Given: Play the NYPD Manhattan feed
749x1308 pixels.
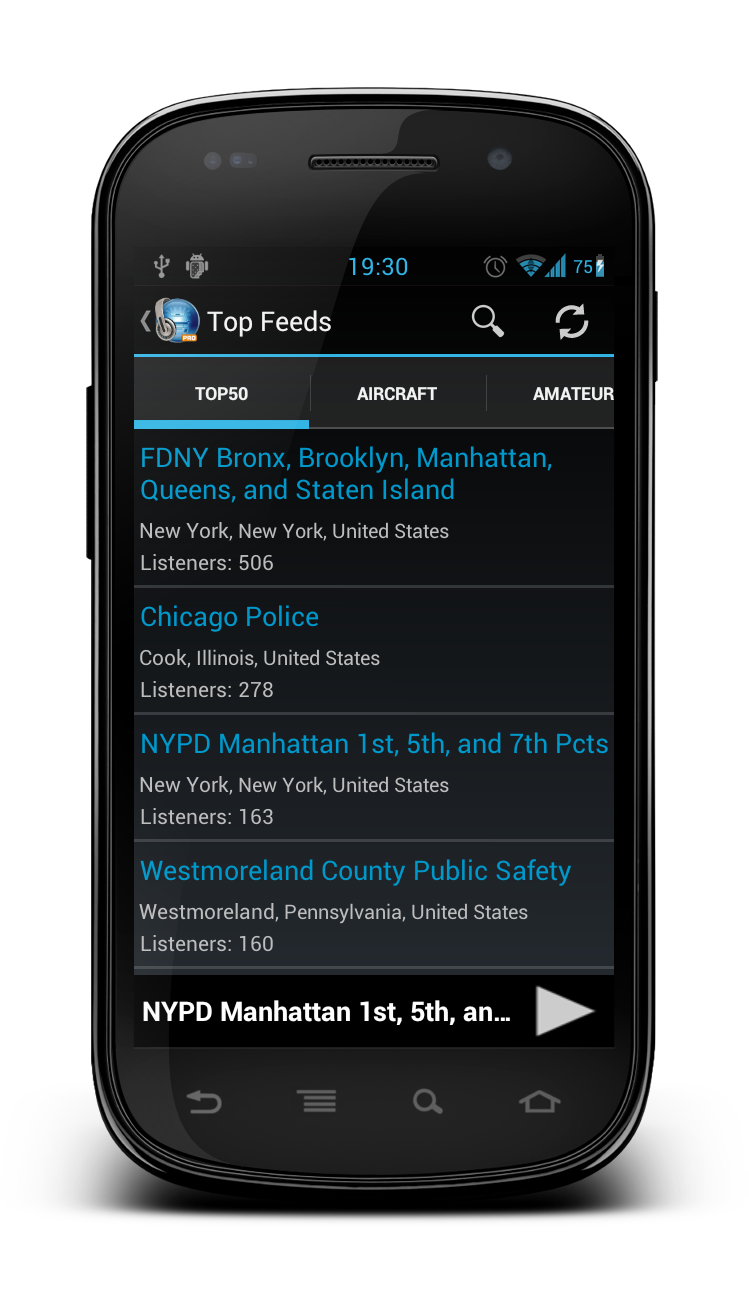Looking at the screenshot, I should tap(564, 1011).
